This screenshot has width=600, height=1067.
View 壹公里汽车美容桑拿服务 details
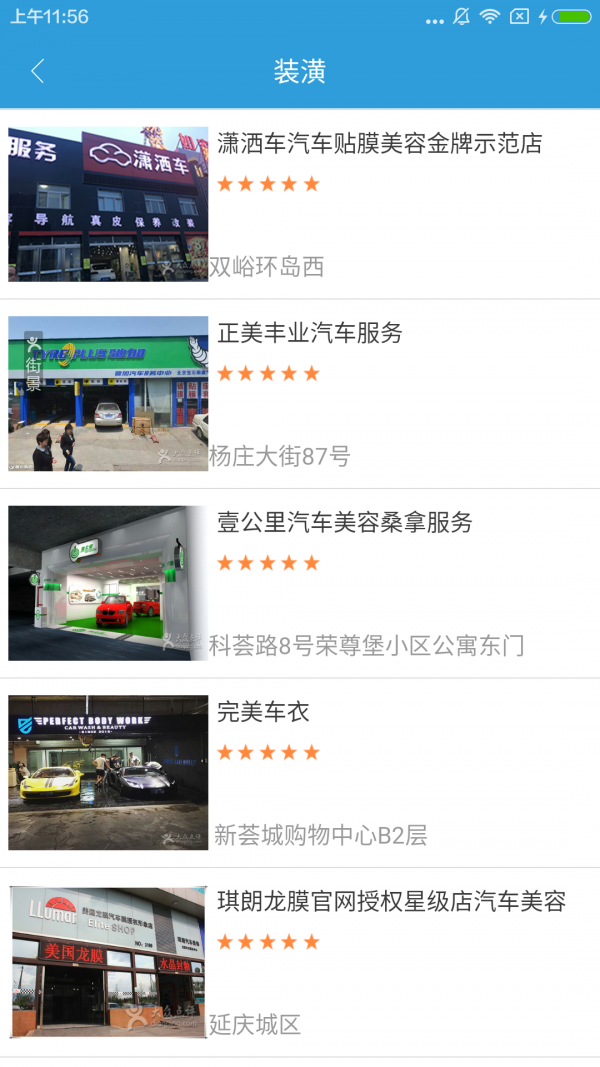(345, 522)
